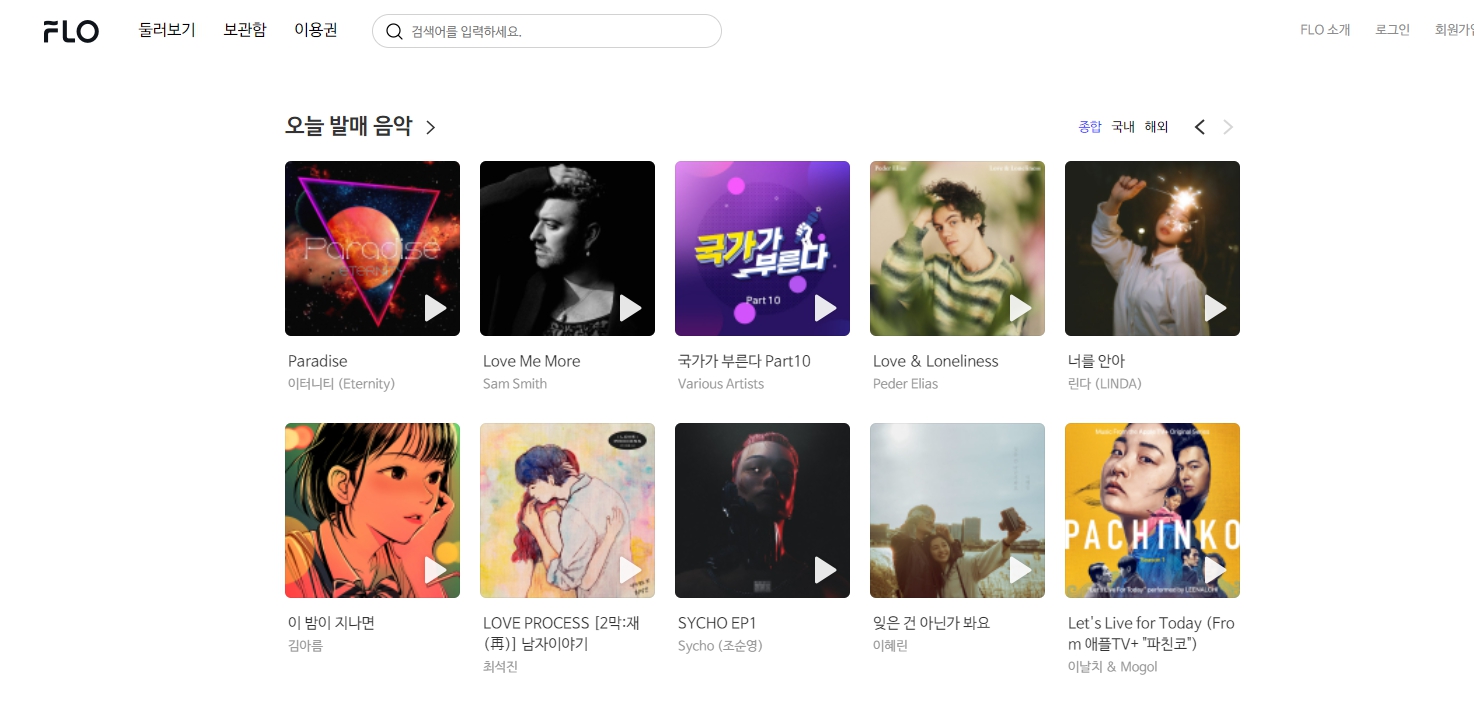The image size is (1474, 725).
Task: Open the 이용권 subscription page
Action: click(316, 30)
